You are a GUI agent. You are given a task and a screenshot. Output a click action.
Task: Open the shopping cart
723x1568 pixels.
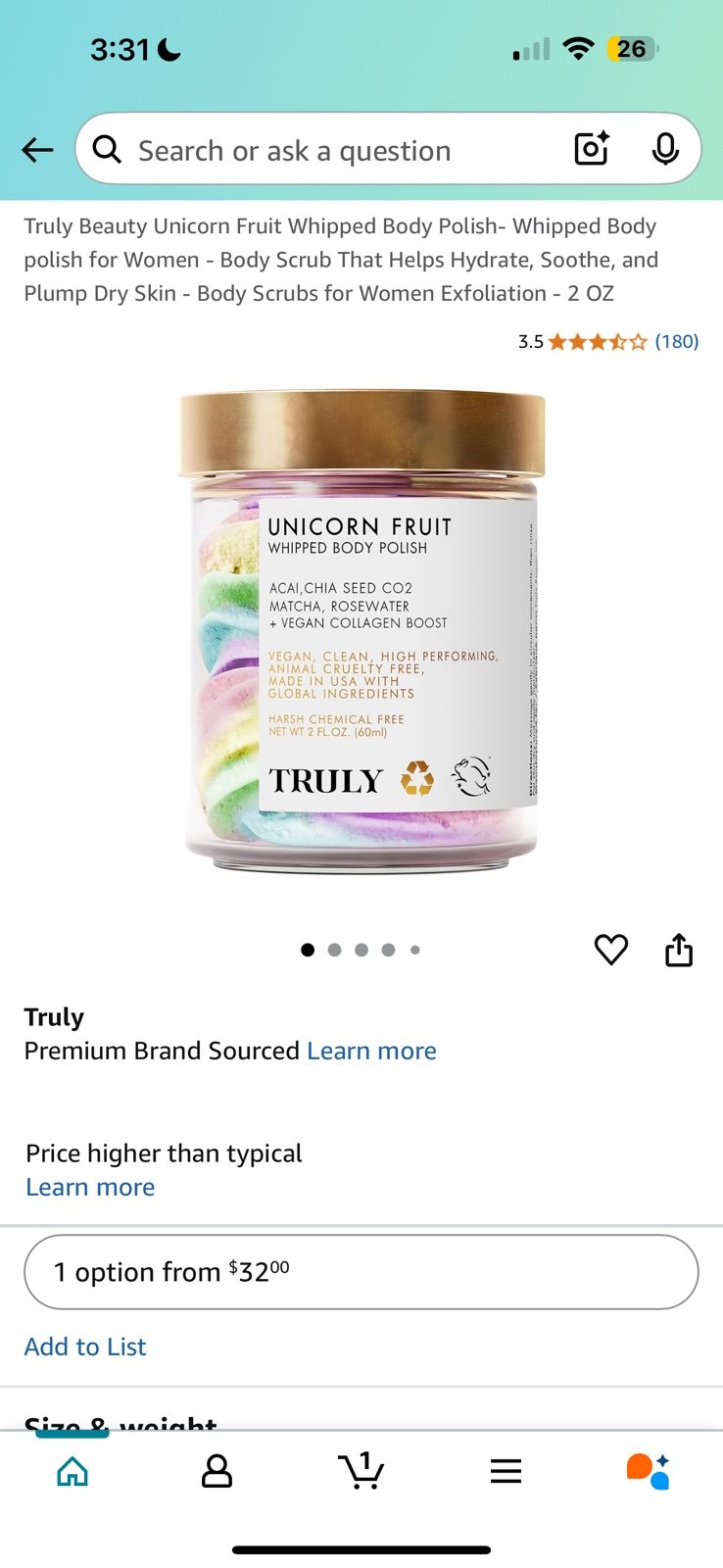click(x=361, y=1470)
